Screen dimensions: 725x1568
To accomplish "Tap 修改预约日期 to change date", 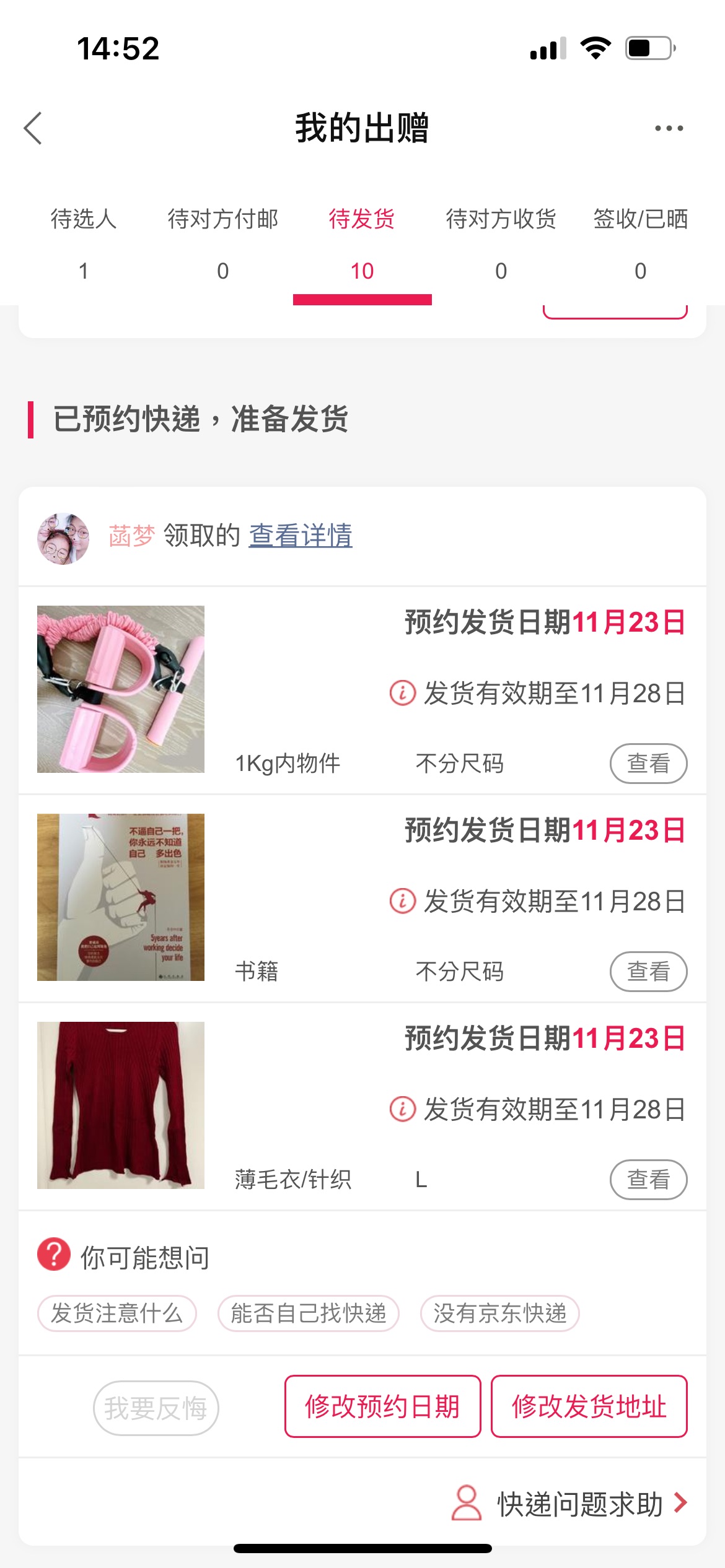I will point(383,1406).
